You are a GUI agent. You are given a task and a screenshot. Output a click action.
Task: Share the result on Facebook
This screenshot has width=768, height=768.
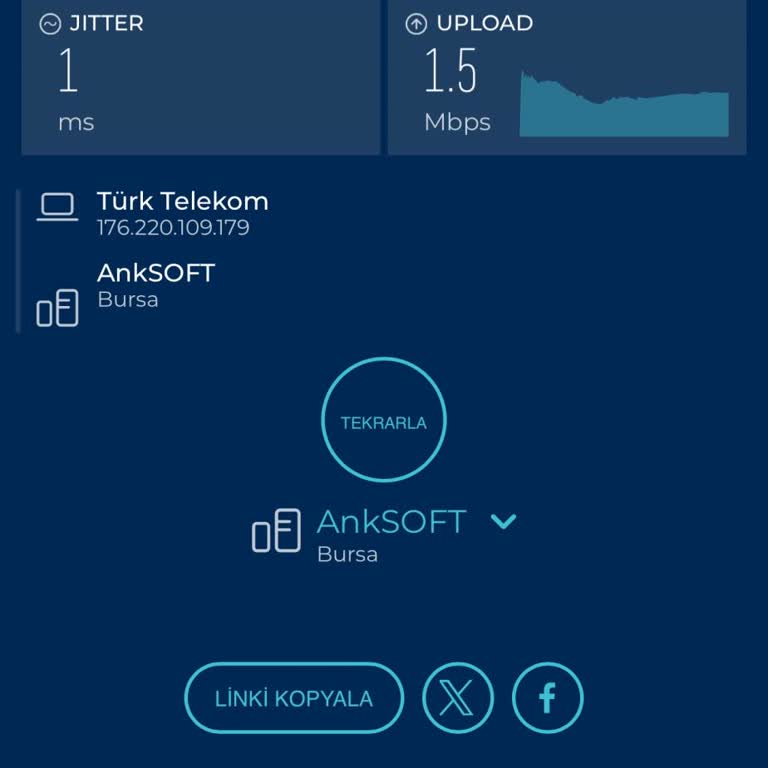(x=547, y=698)
